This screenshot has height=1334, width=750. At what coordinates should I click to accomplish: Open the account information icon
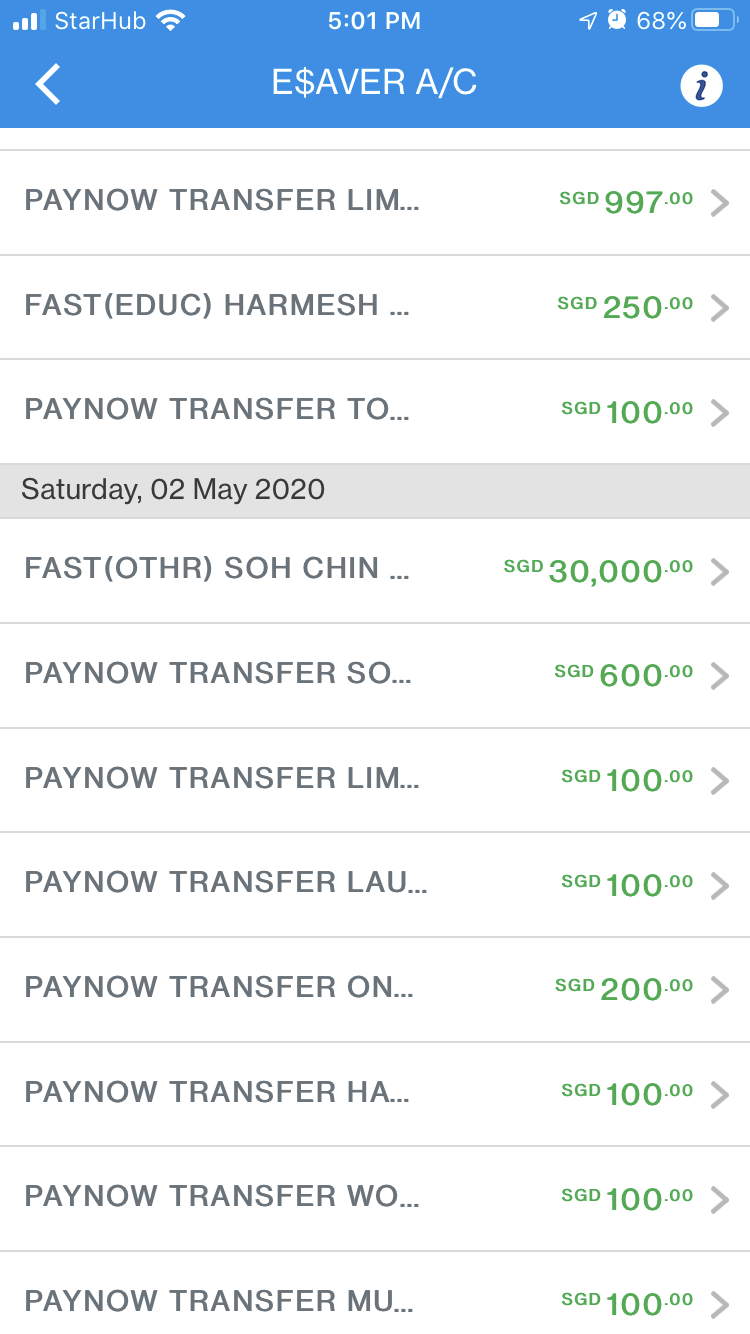click(701, 85)
